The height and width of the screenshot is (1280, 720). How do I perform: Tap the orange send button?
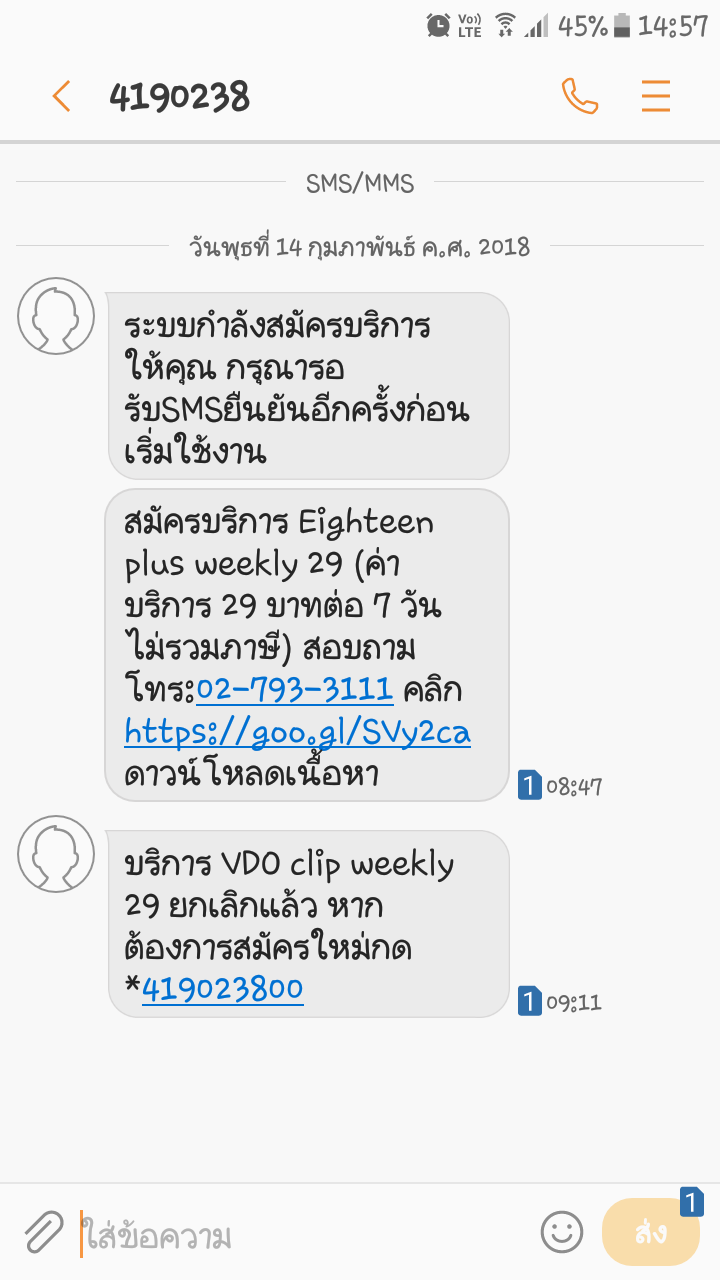click(x=650, y=1232)
